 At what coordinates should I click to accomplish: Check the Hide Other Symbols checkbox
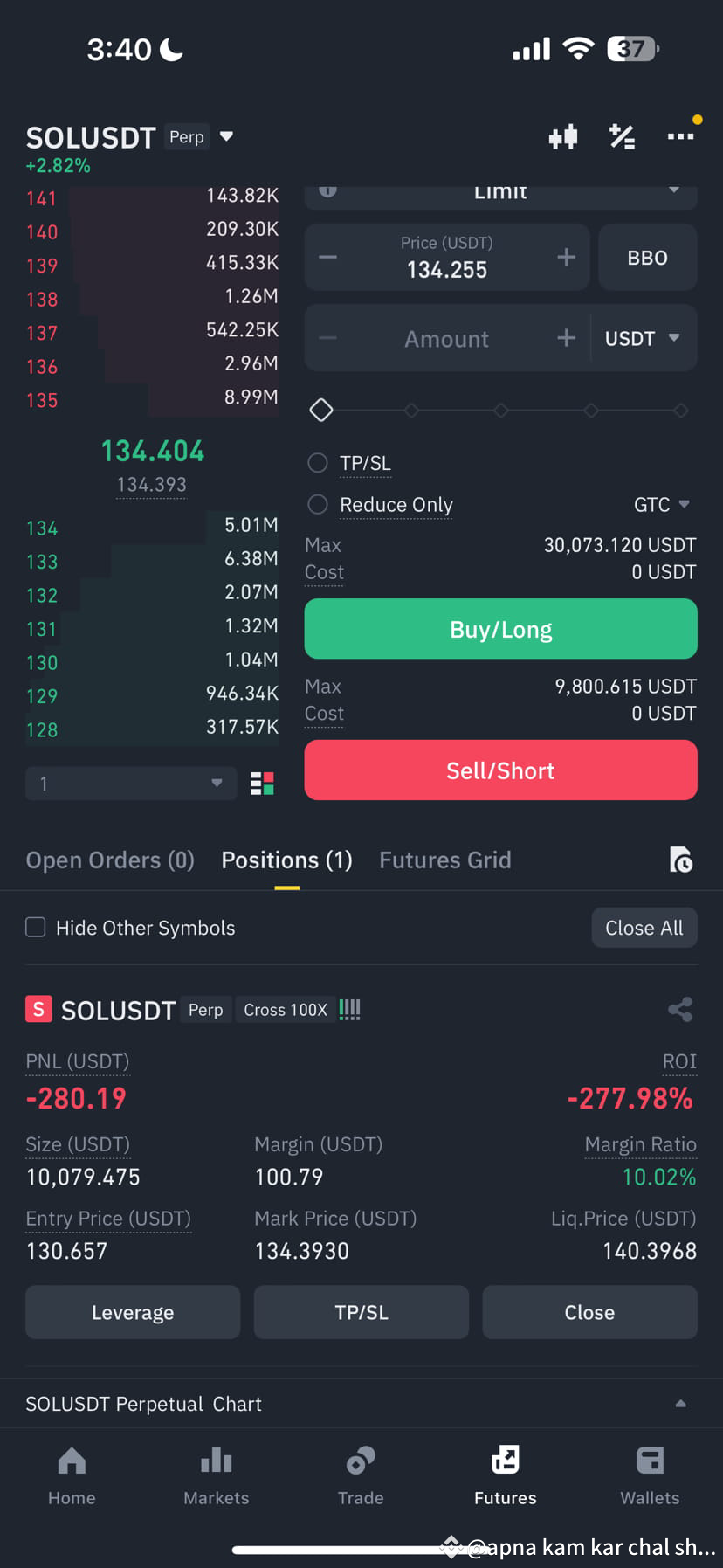[35, 927]
